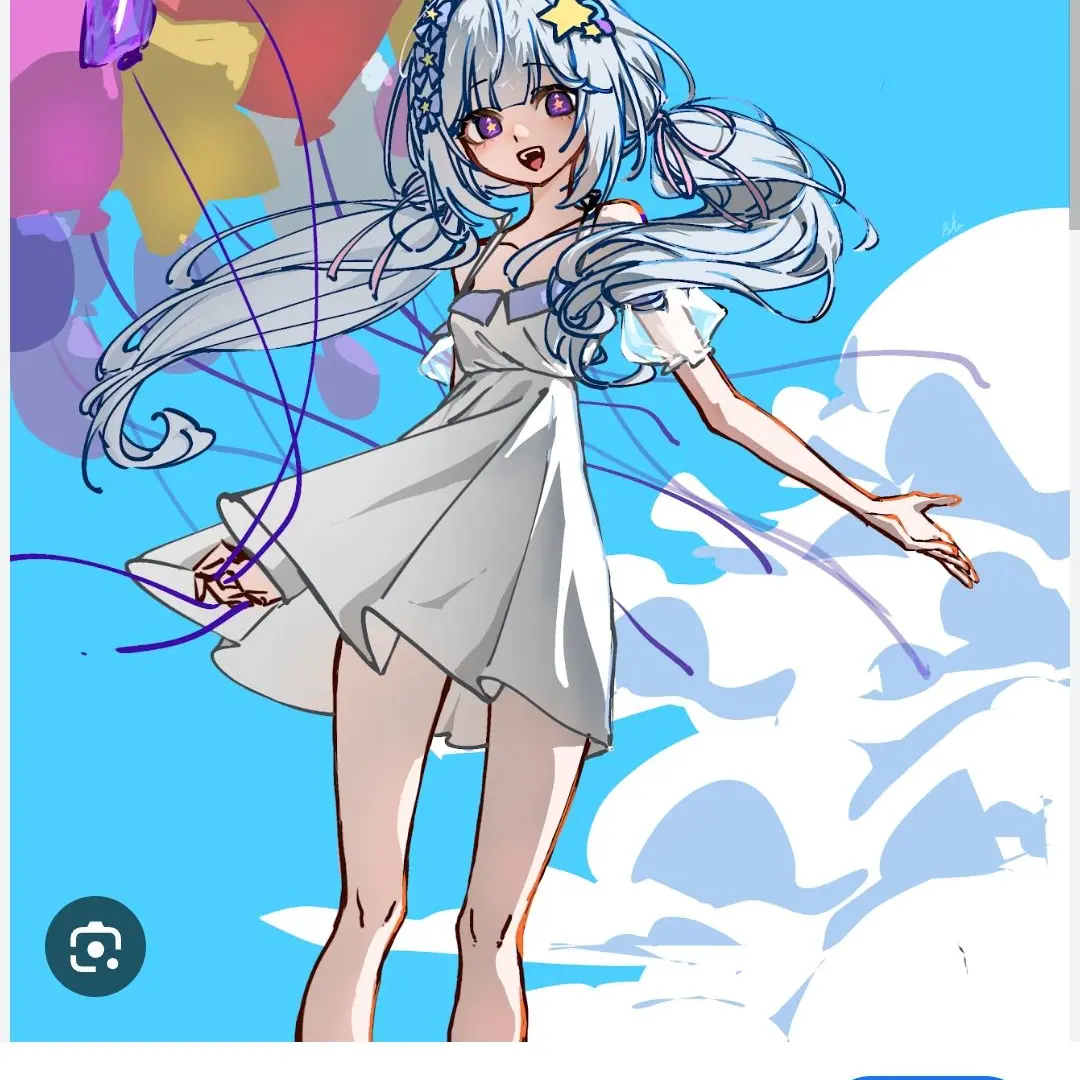Viewport: 1080px width, 1080px height.
Task: Search this image with Google Lens
Action: tap(96, 945)
